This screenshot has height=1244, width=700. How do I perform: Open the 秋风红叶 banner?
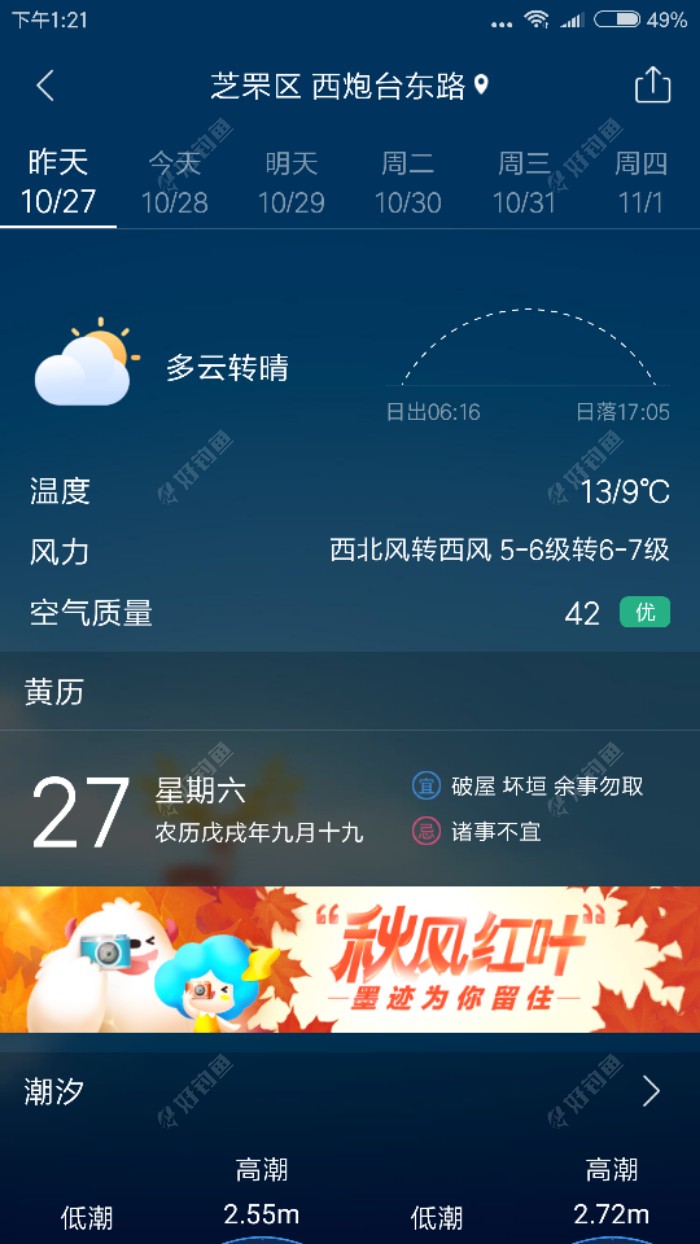point(350,959)
